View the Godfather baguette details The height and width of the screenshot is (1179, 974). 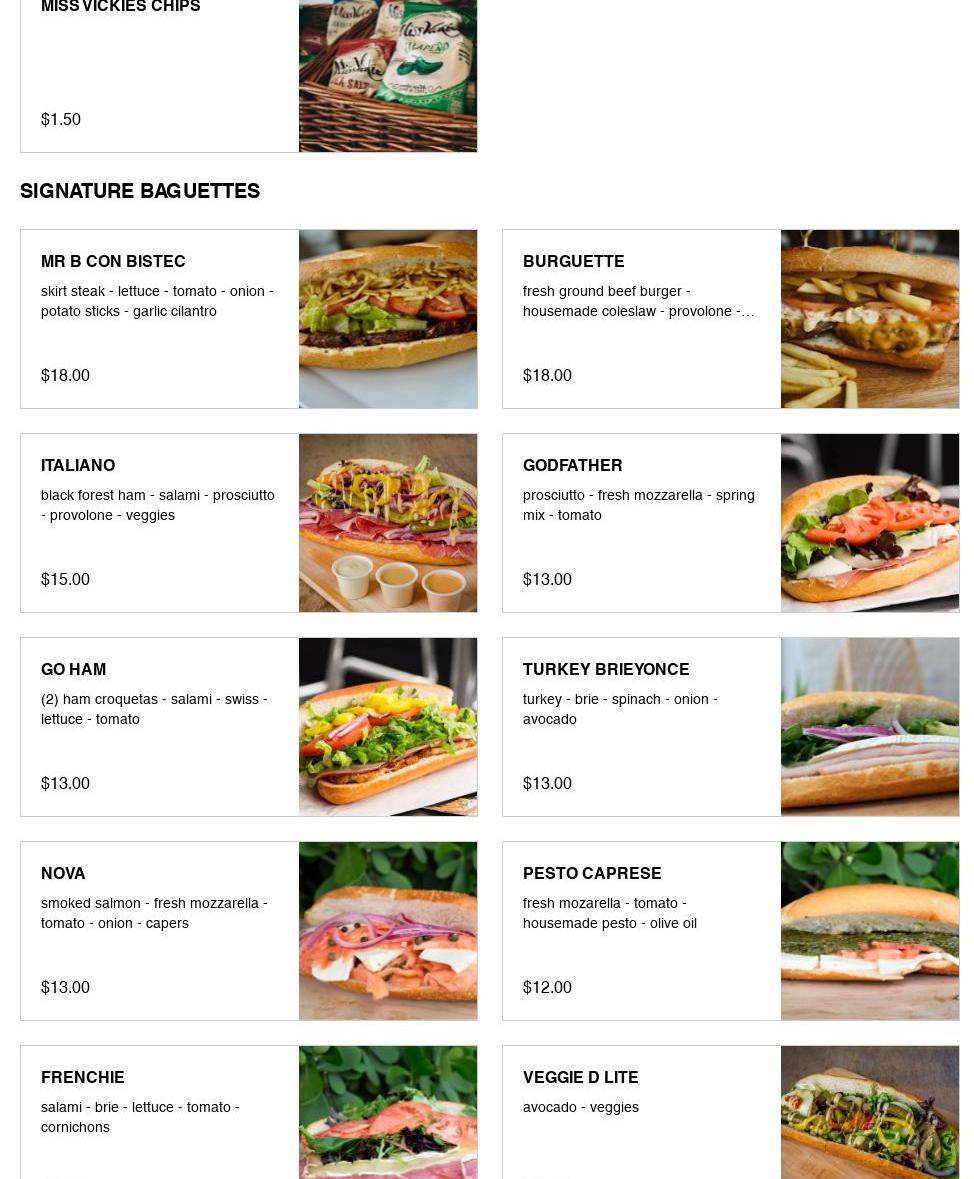click(x=730, y=523)
